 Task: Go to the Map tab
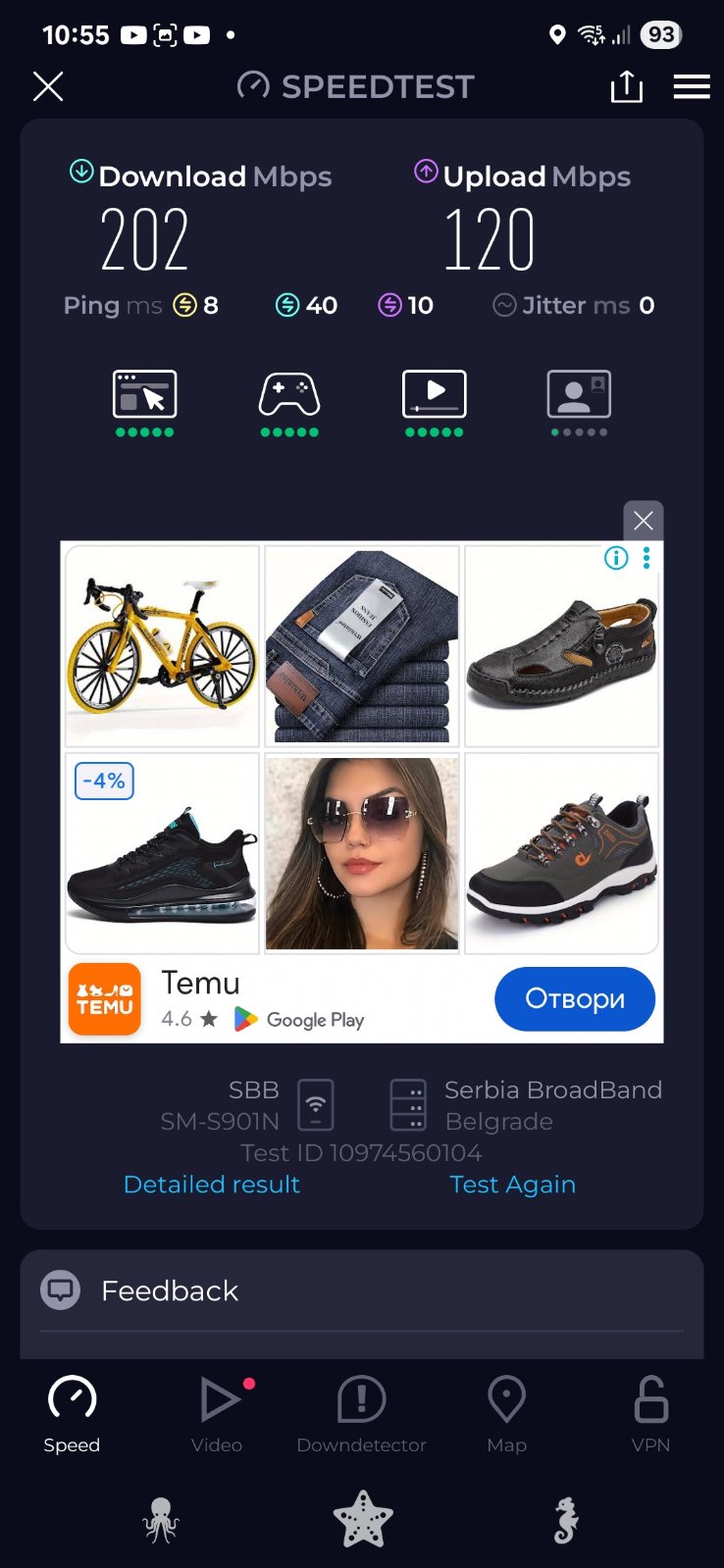pyautogui.click(x=506, y=1414)
